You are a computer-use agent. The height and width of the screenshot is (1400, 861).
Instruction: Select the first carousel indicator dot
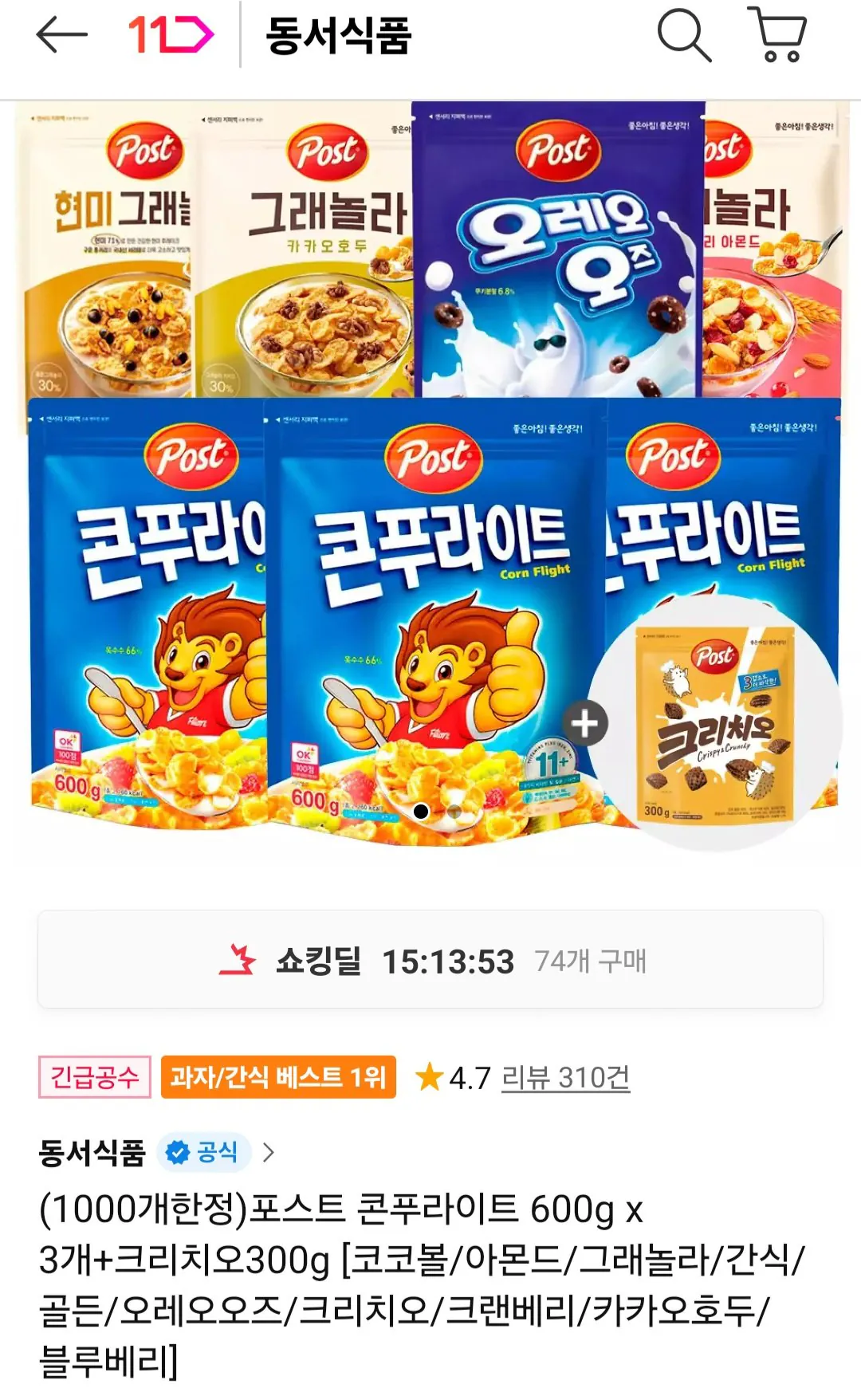coord(421,811)
